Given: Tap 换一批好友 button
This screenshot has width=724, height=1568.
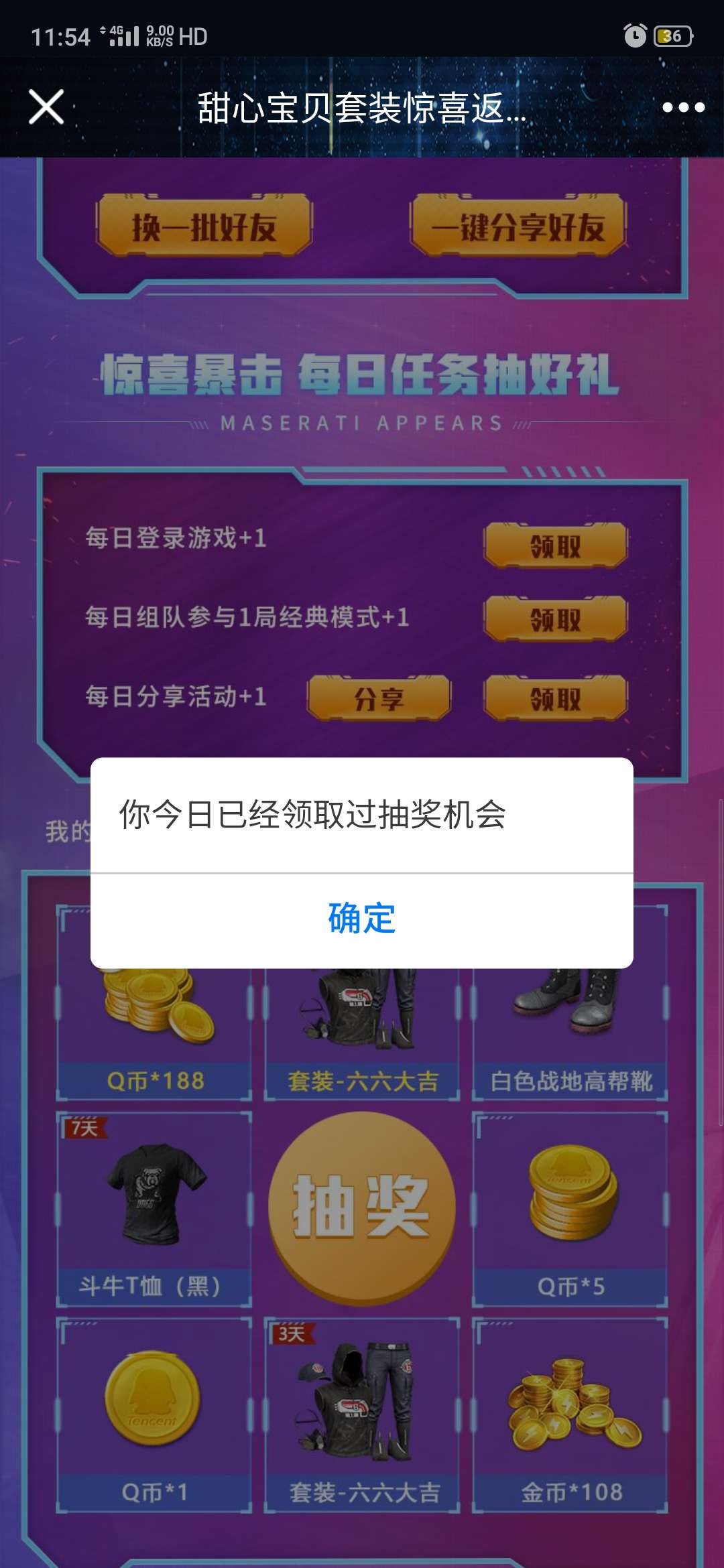Looking at the screenshot, I should pyautogui.click(x=204, y=226).
